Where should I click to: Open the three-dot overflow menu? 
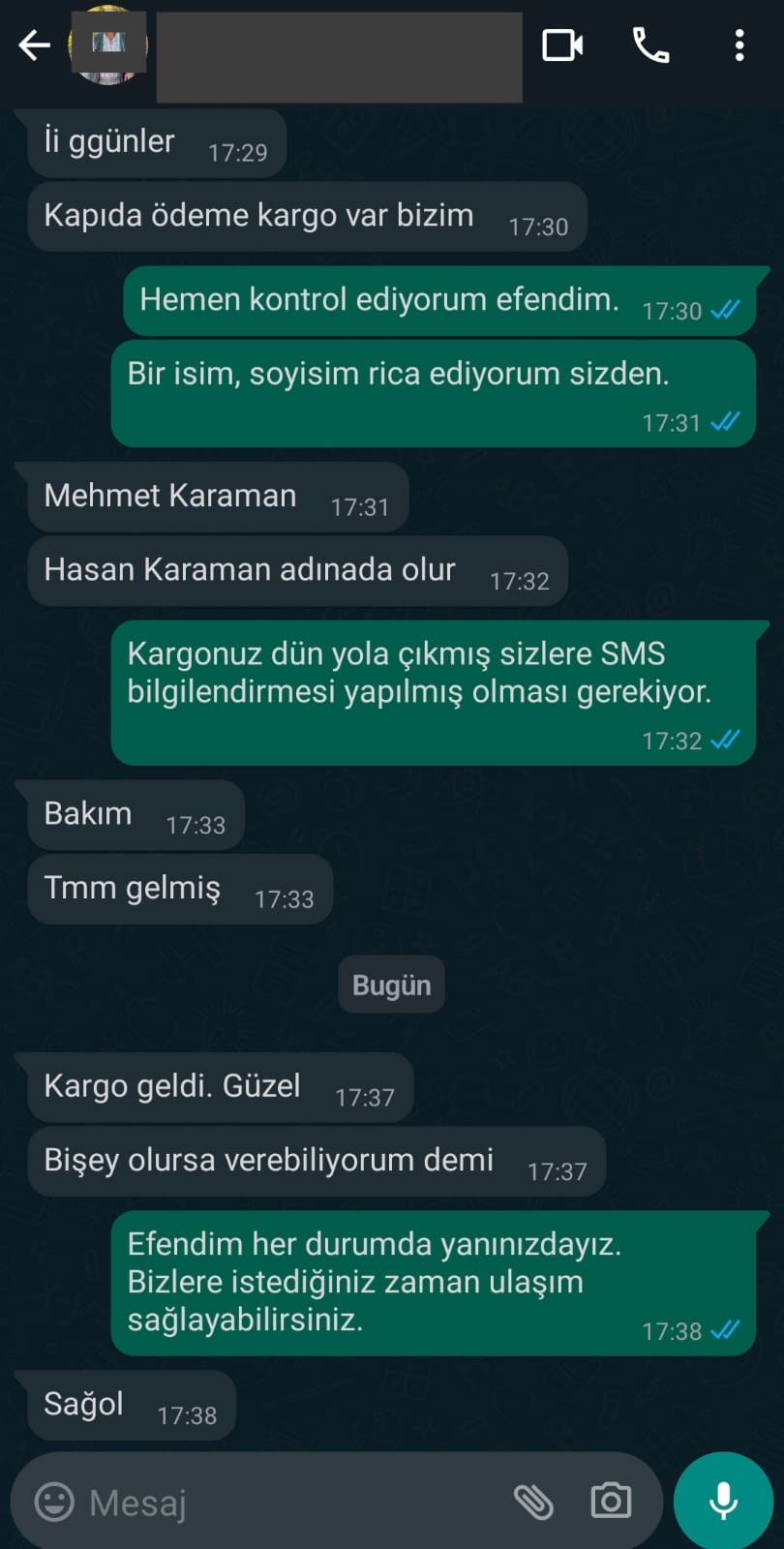click(739, 45)
